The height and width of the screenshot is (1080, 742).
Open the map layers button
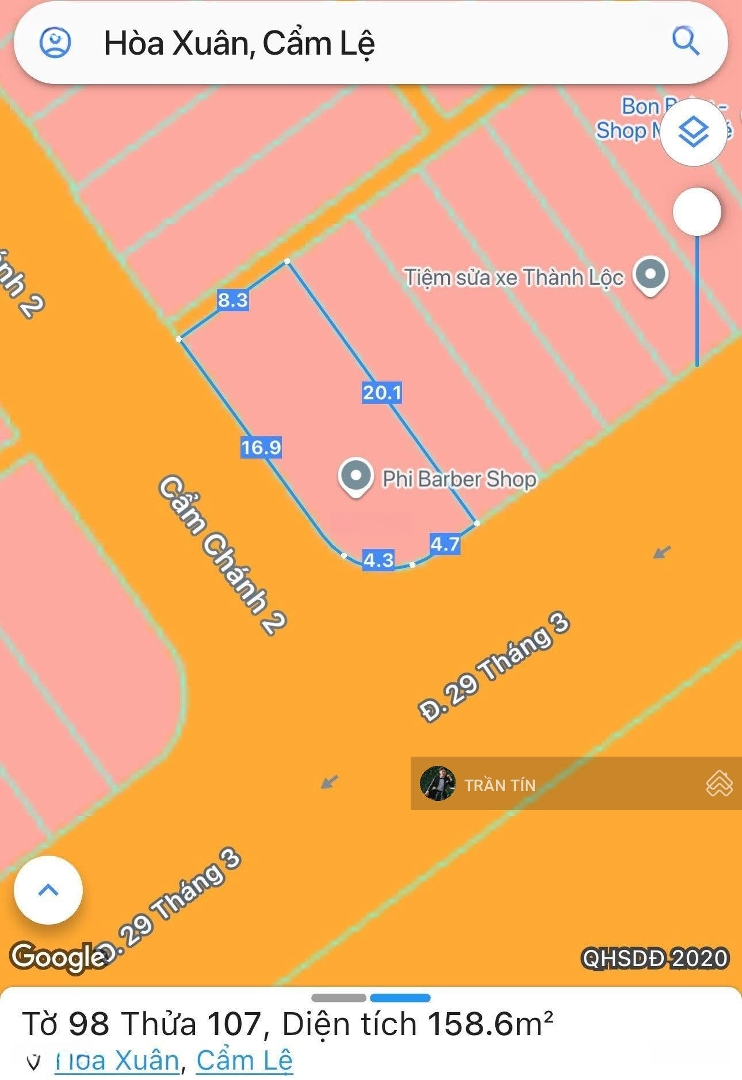692,132
